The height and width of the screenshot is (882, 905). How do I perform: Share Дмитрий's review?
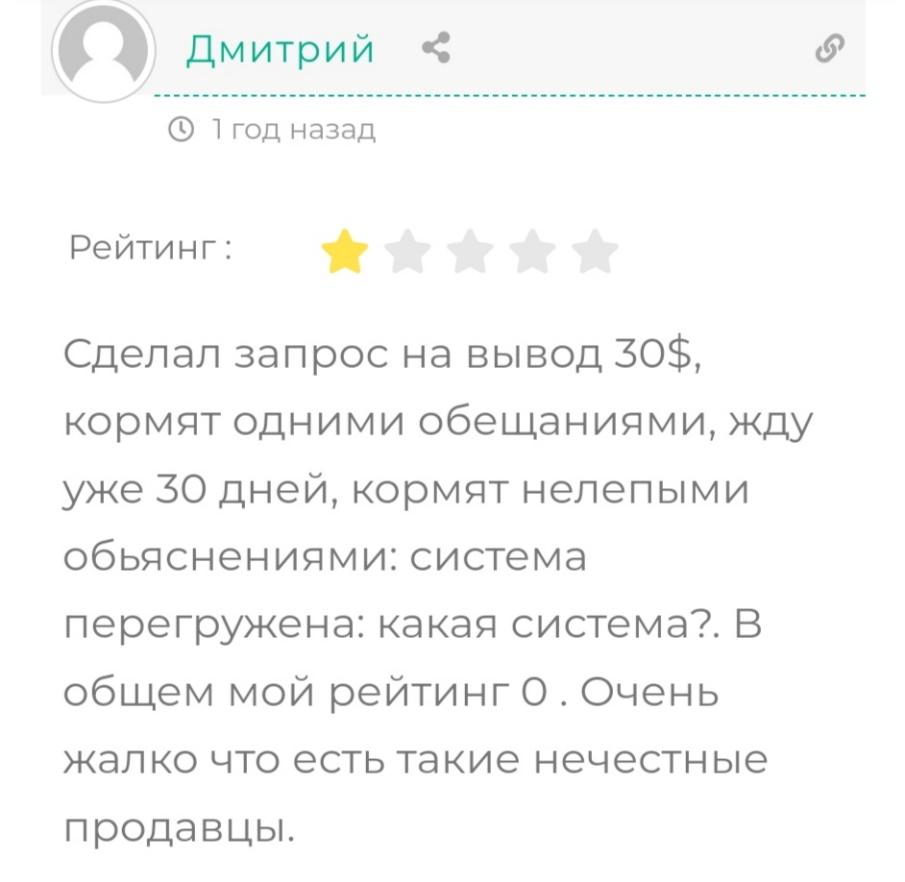tap(436, 47)
